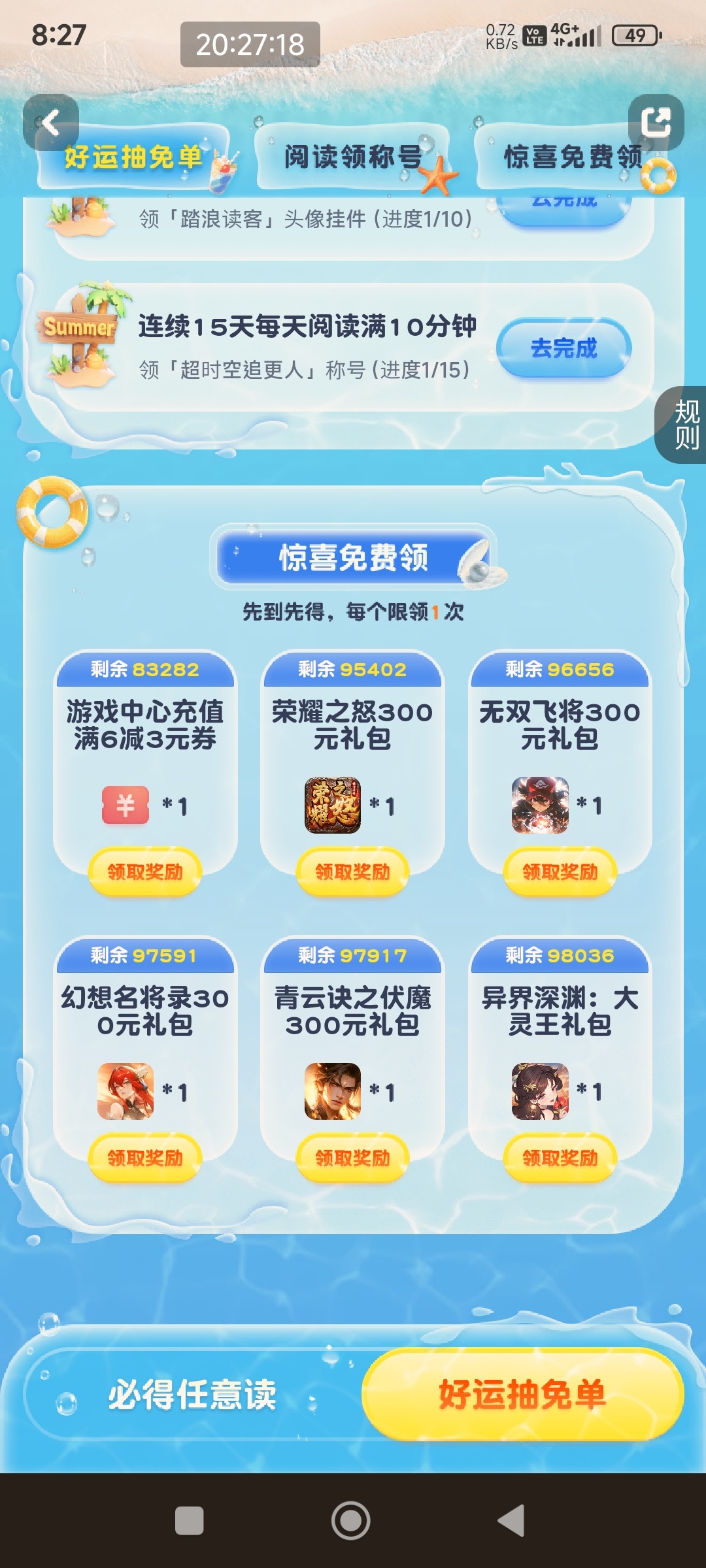Claim the 游戏中心充值满6减3元券 reward
This screenshot has width=706, height=1568.
point(145,872)
